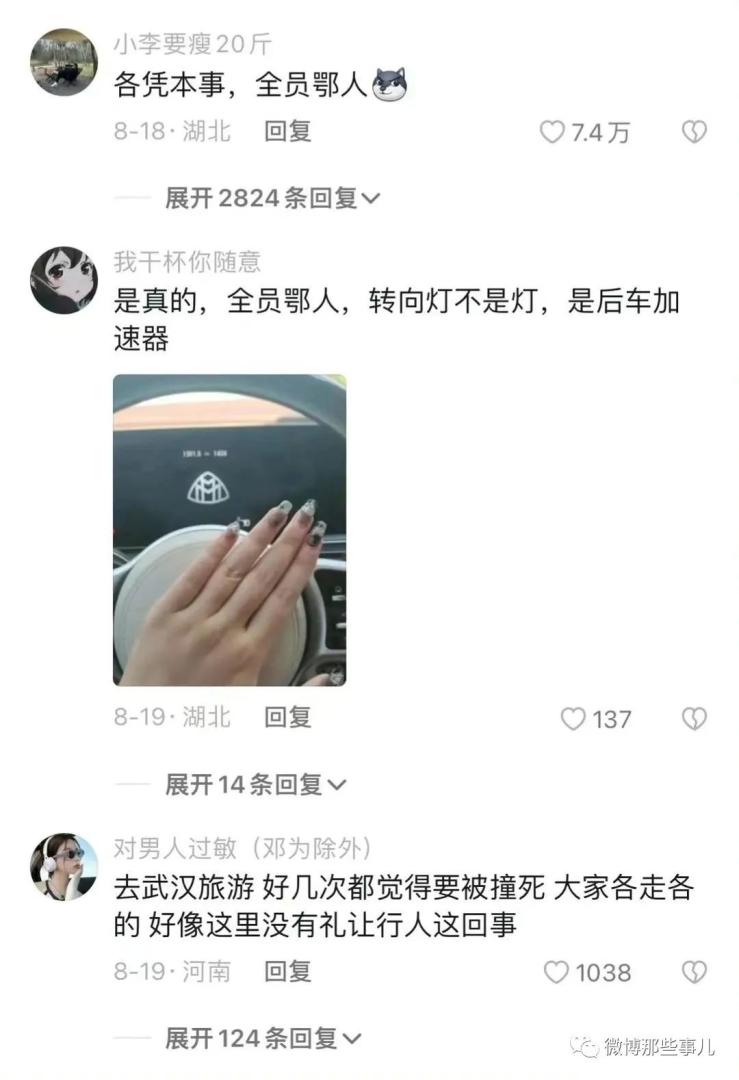Open 对男人过敏's profile avatar
The width and height of the screenshot is (739, 1080).
click(64, 867)
